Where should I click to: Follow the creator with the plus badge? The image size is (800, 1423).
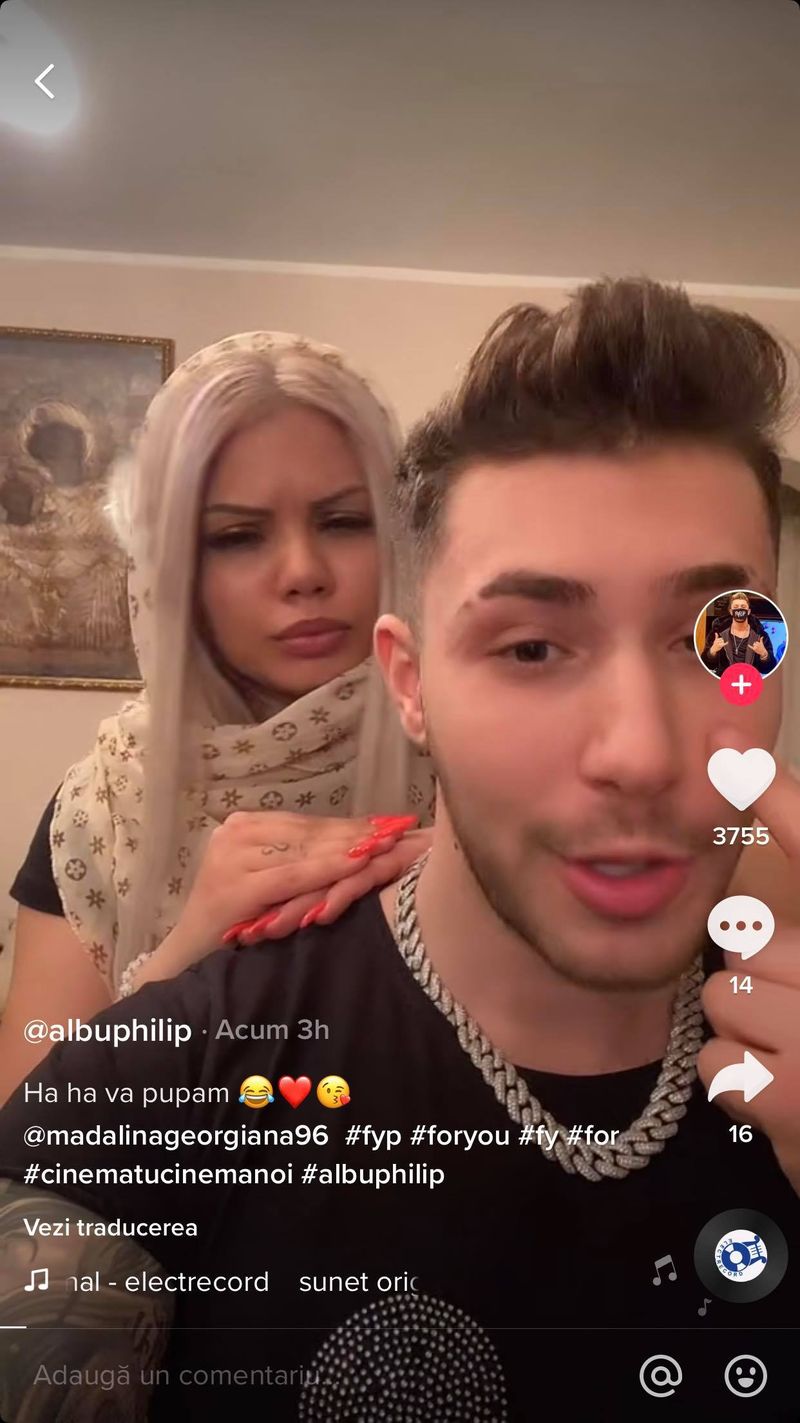[x=741, y=685]
